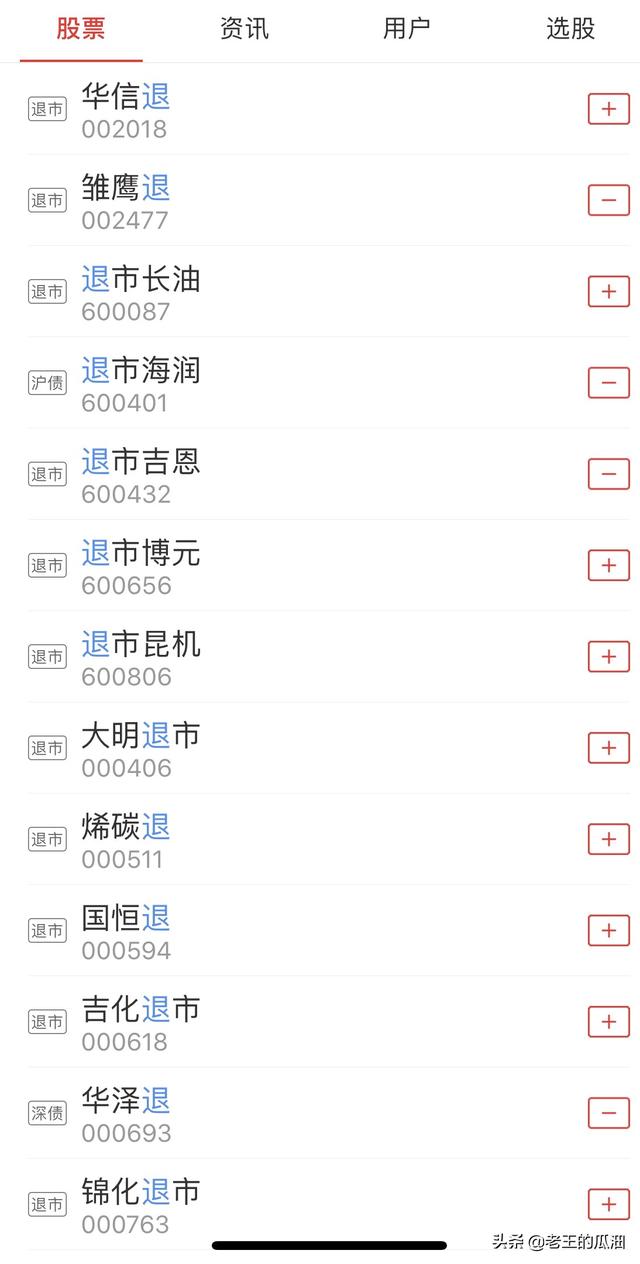Add 华信退 to watchlist

pos(608,109)
